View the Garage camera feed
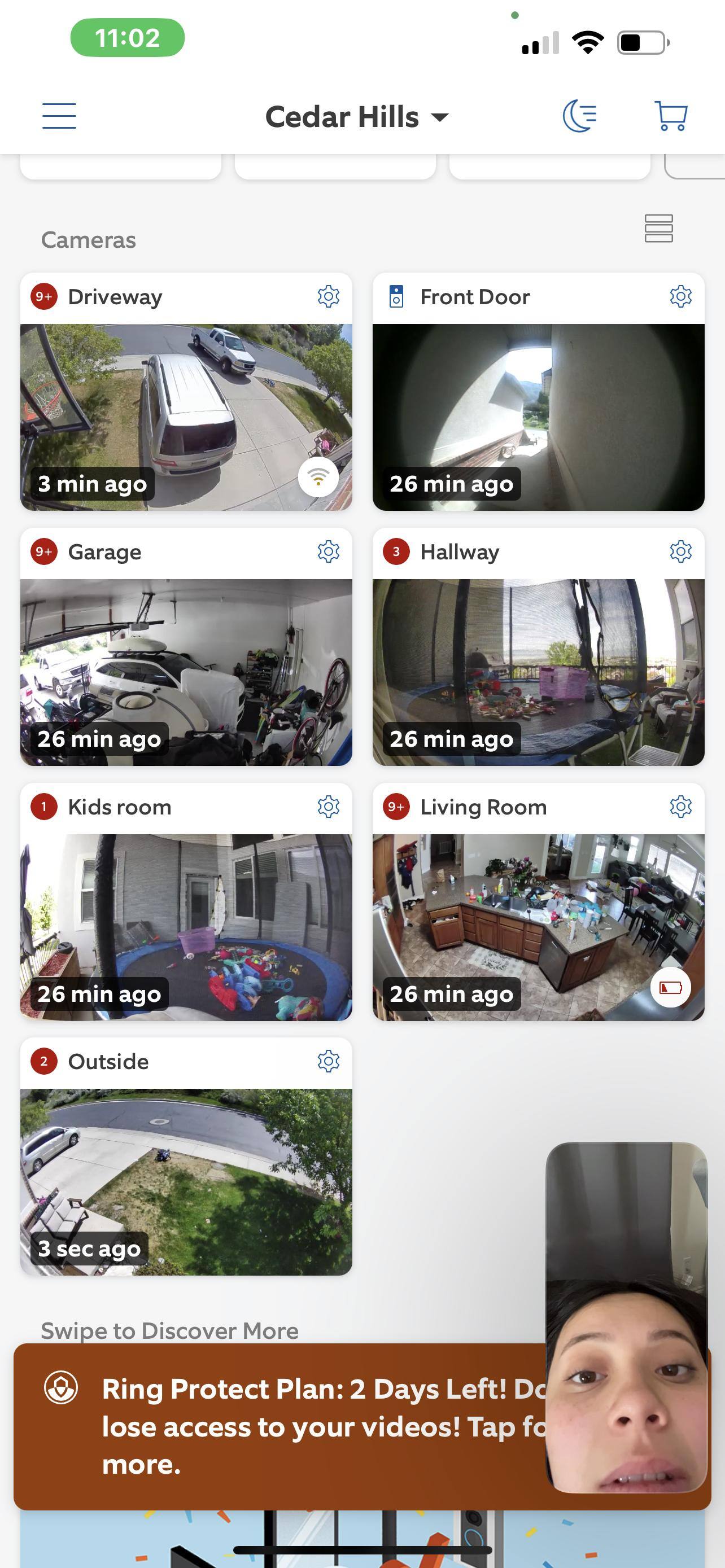This screenshot has height=1568, width=725. coord(186,671)
